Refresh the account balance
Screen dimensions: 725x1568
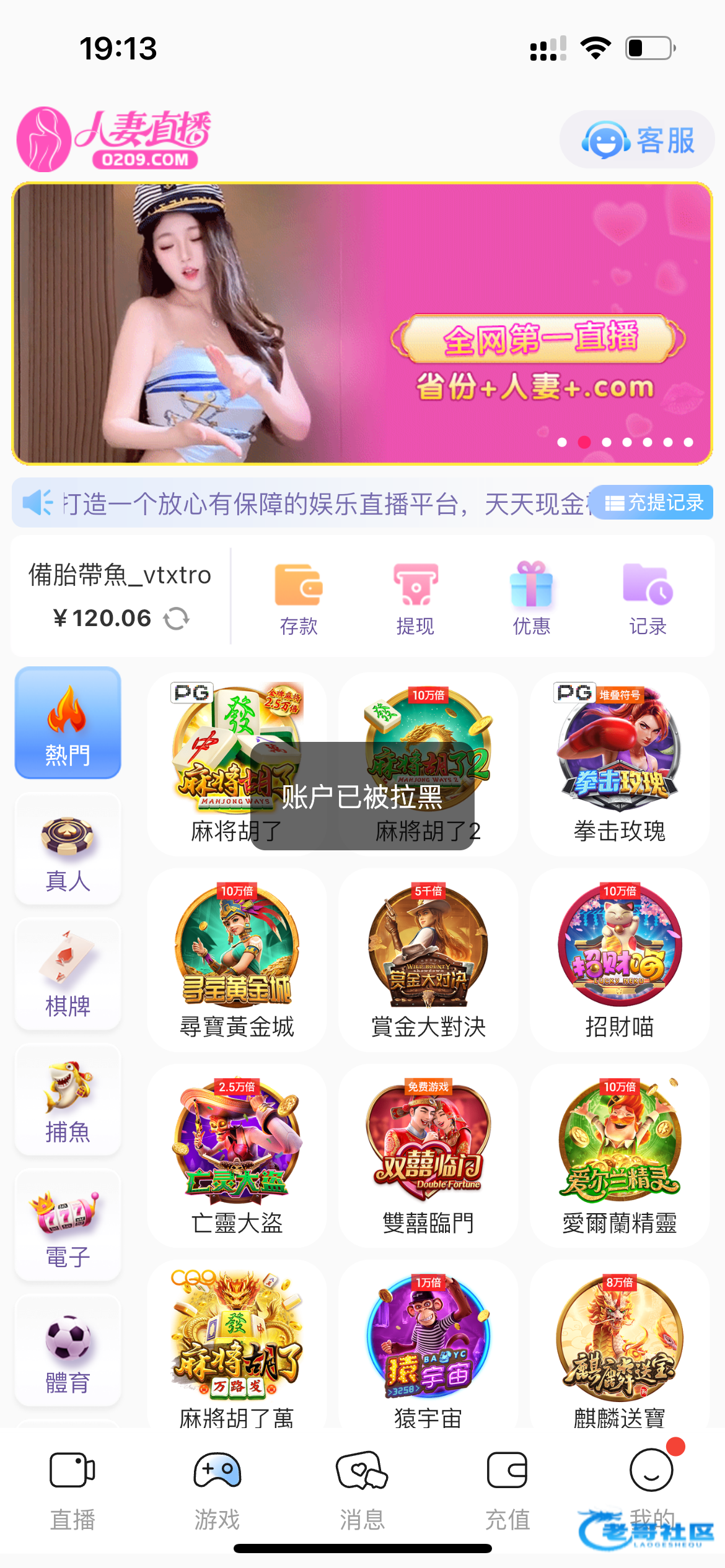[x=177, y=618]
